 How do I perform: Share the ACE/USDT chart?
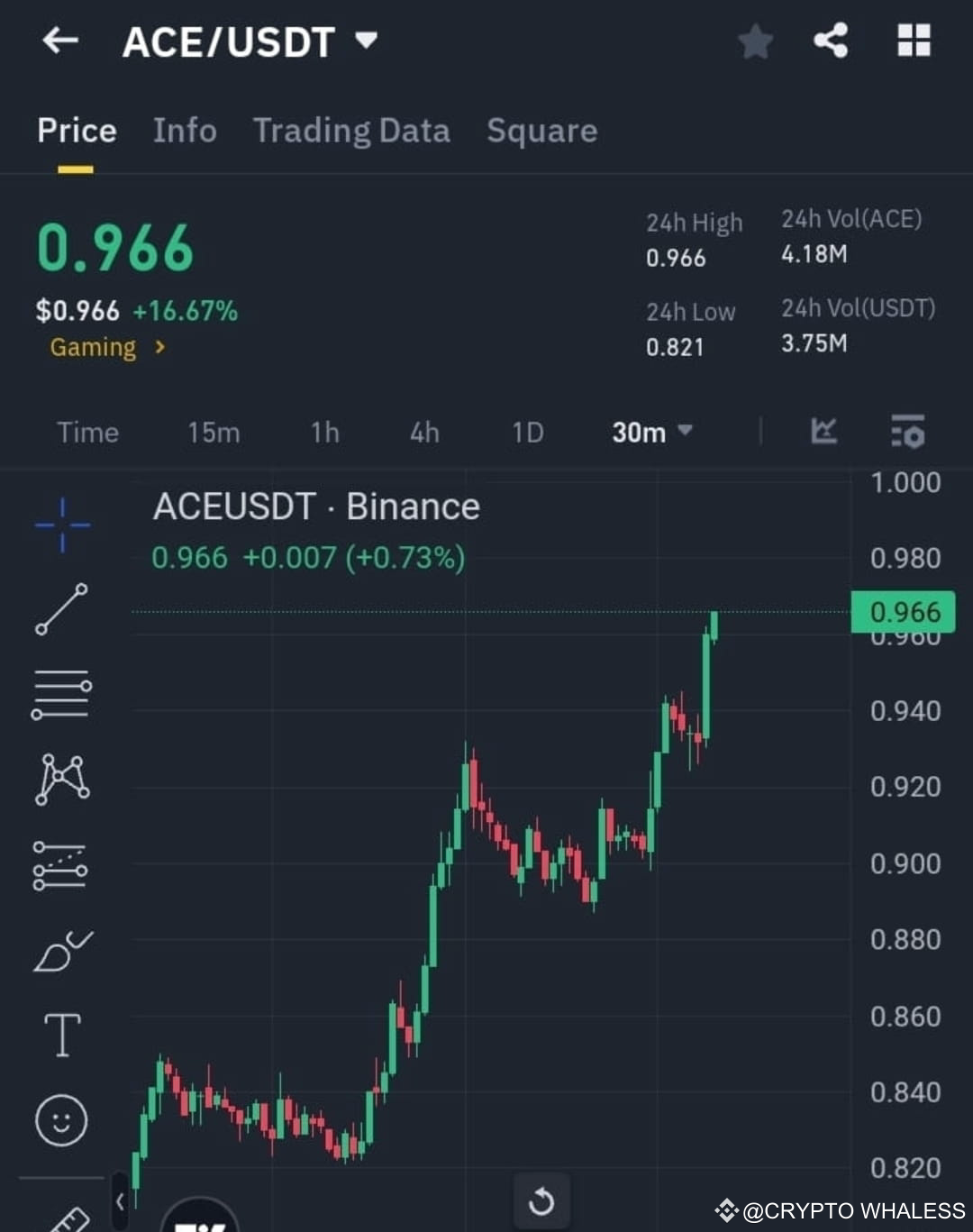click(x=831, y=41)
